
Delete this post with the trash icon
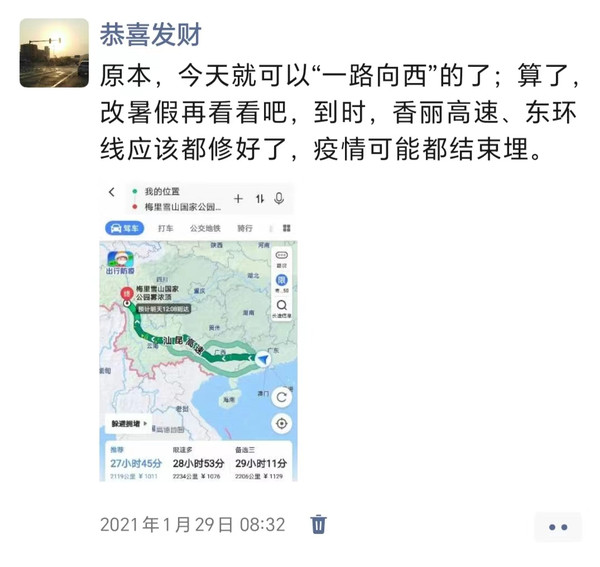318,524
